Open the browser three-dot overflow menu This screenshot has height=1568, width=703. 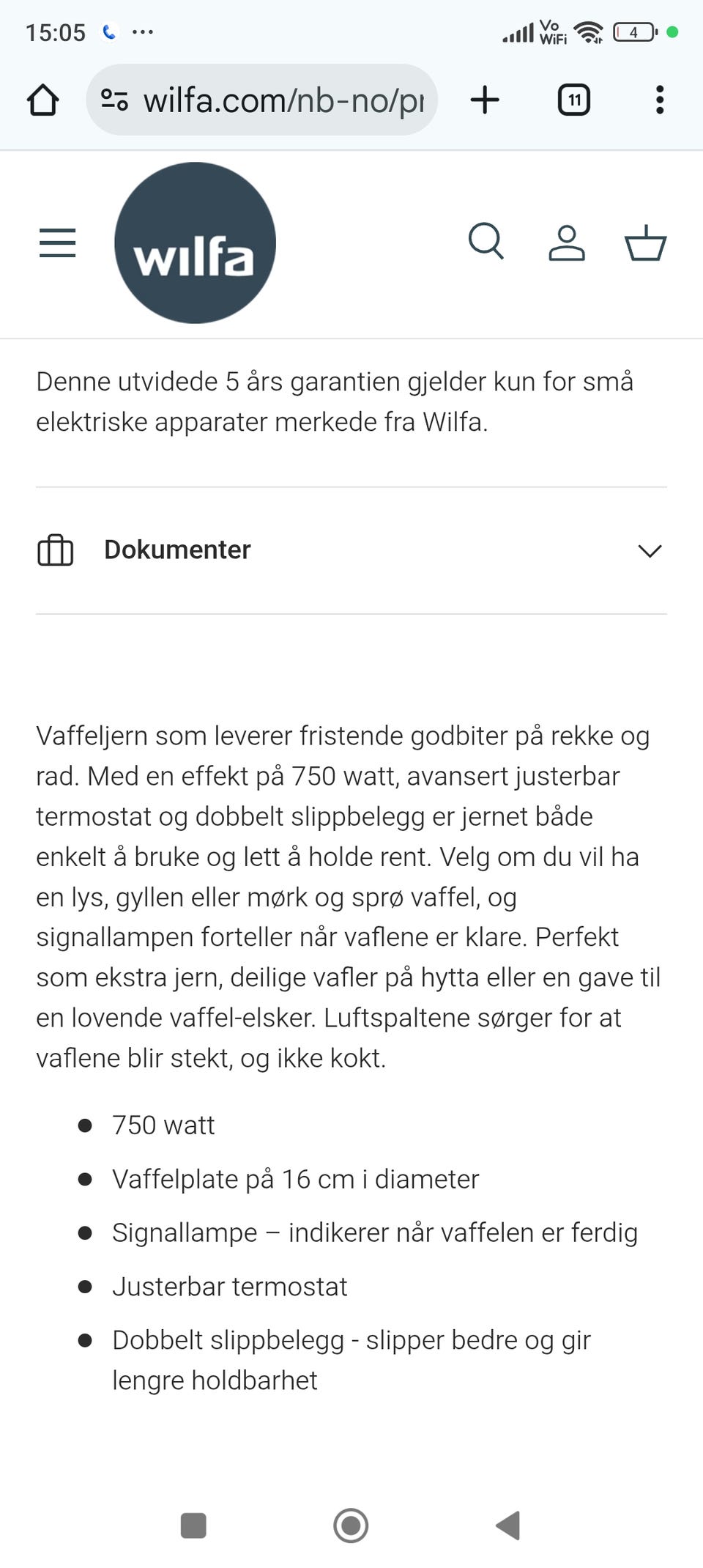(x=660, y=100)
